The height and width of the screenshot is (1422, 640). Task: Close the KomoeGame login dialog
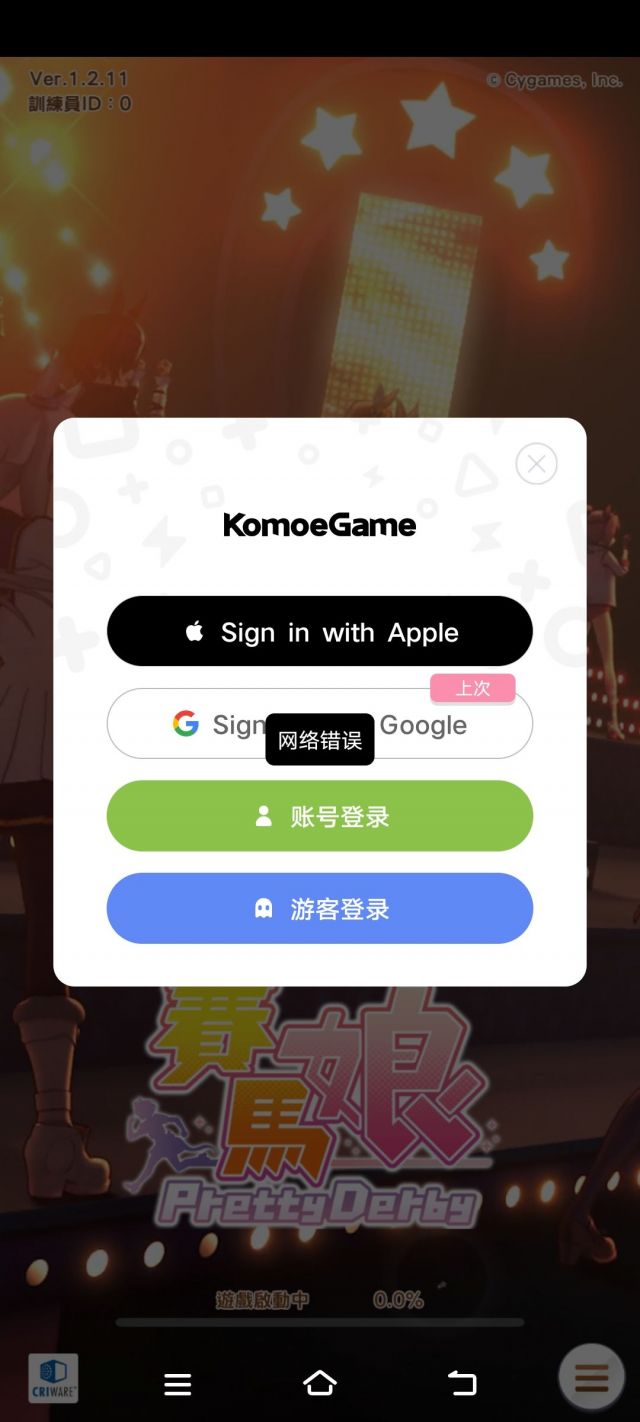click(536, 464)
